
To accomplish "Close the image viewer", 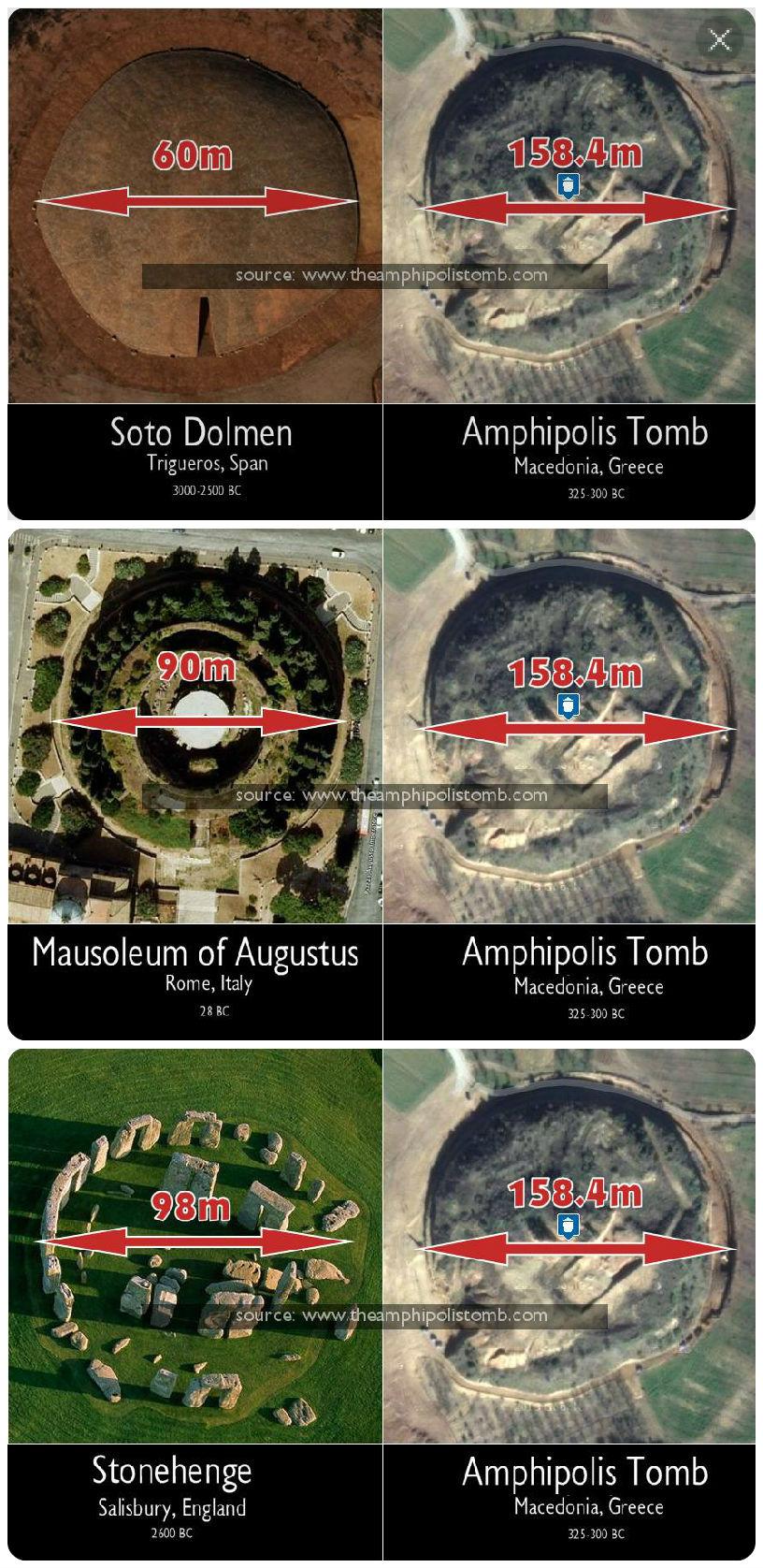I will pyautogui.click(x=719, y=40).
